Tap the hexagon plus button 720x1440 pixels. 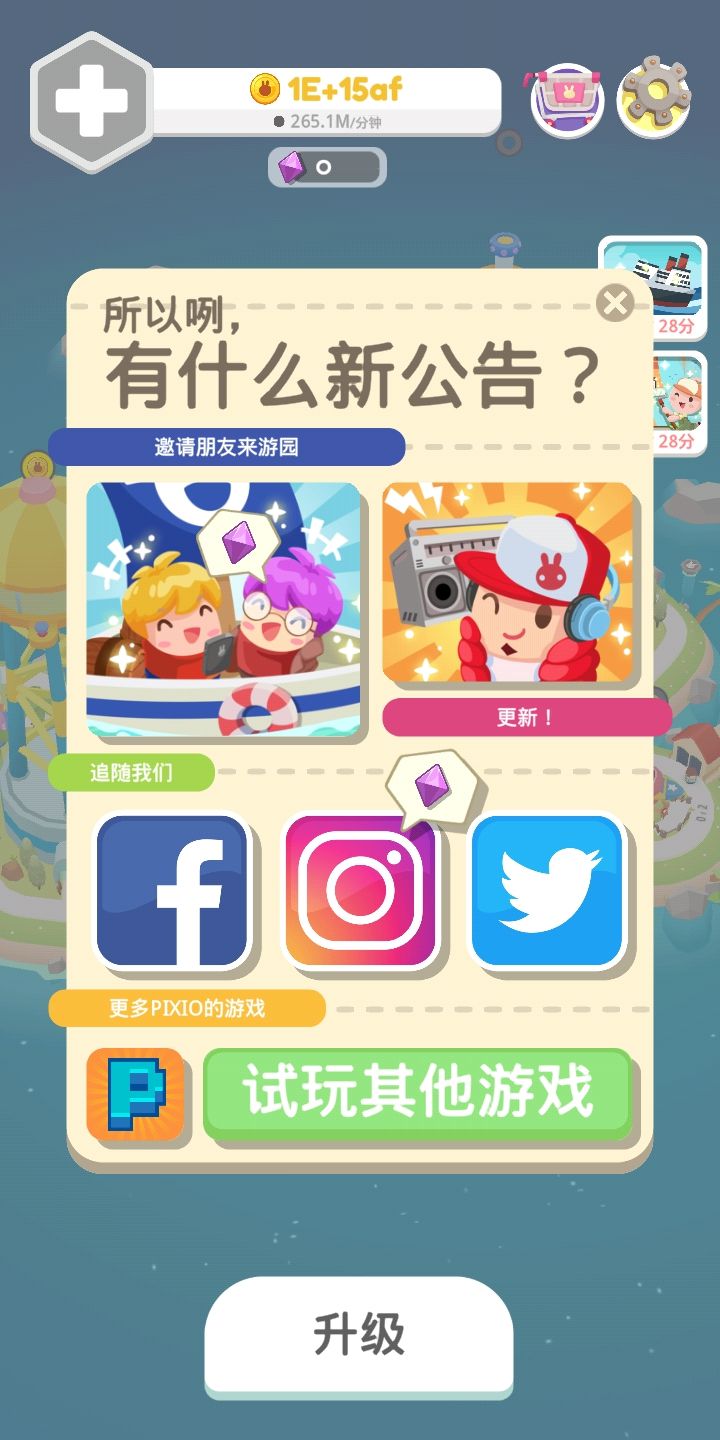coord(91,101)
